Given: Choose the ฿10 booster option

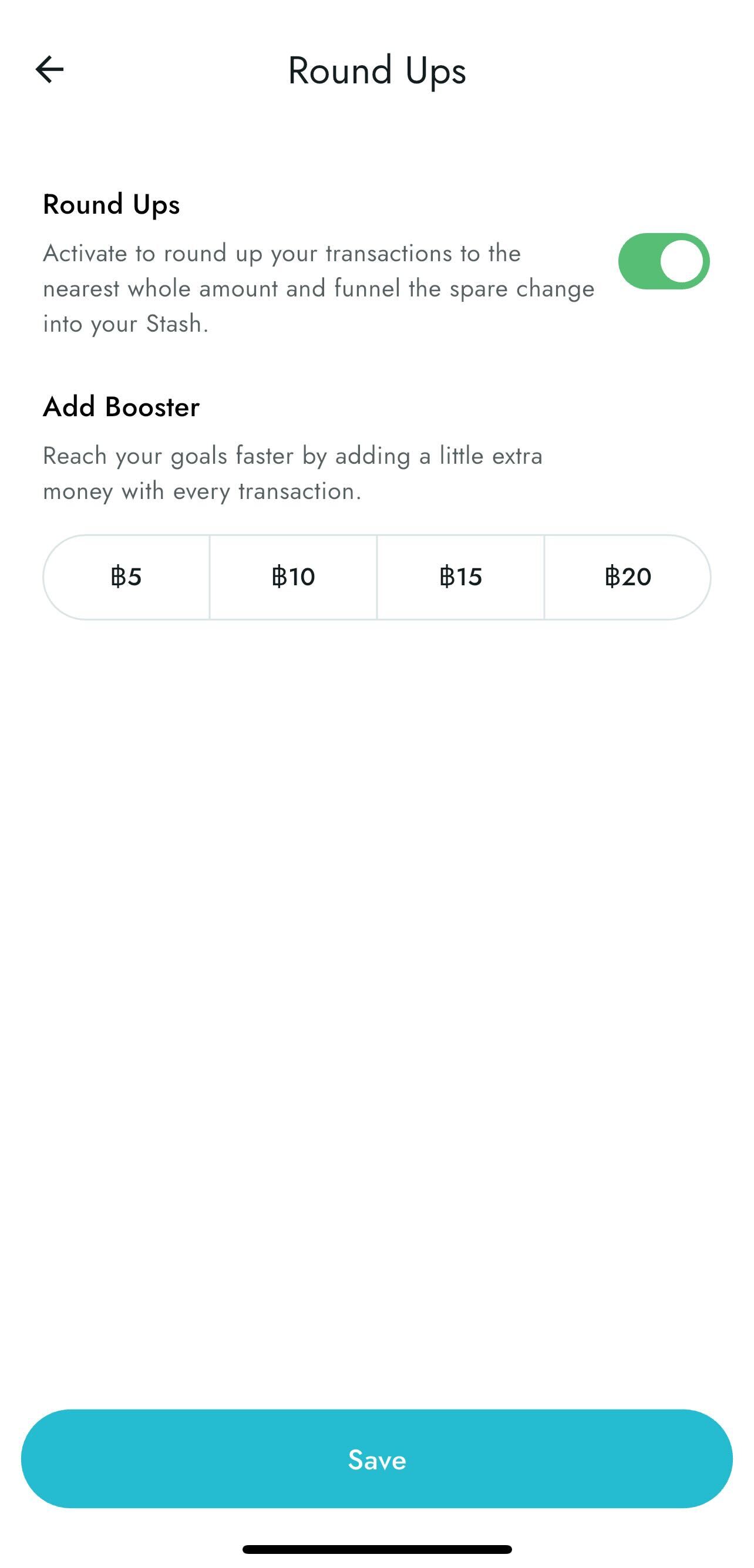Looking at the screenshot, I should (x=293, y=576).
